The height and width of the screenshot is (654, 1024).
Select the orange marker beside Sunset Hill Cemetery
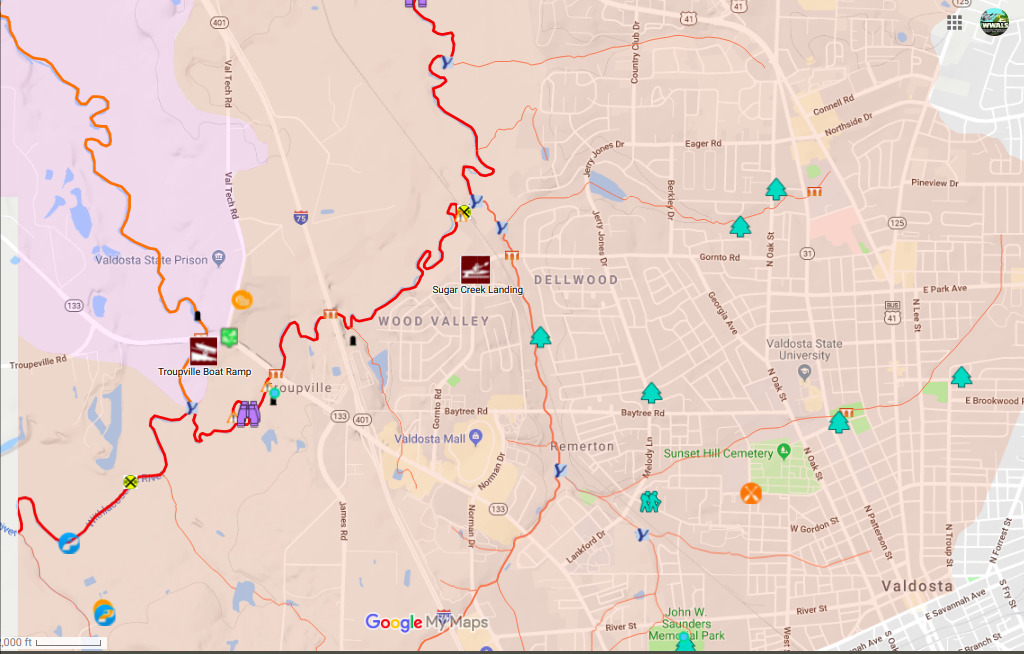pos(751,493)
